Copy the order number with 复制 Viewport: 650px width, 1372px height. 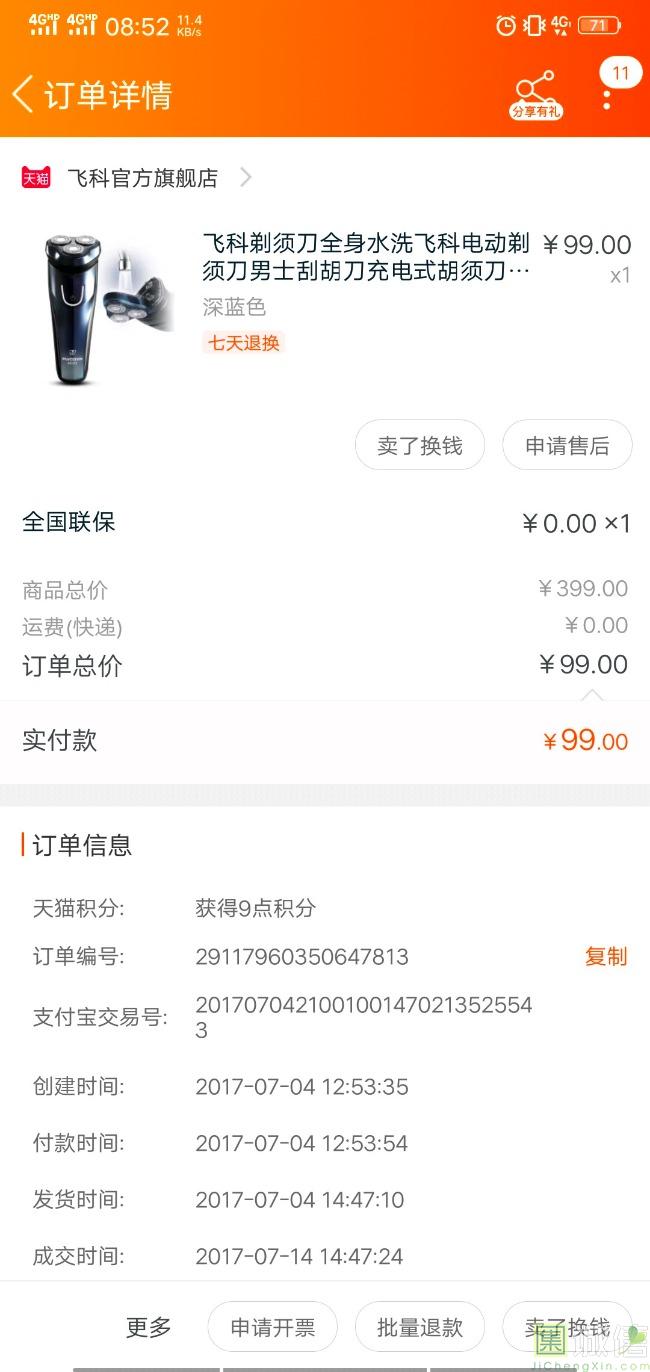pyautogui.click(x=605, y=957)
